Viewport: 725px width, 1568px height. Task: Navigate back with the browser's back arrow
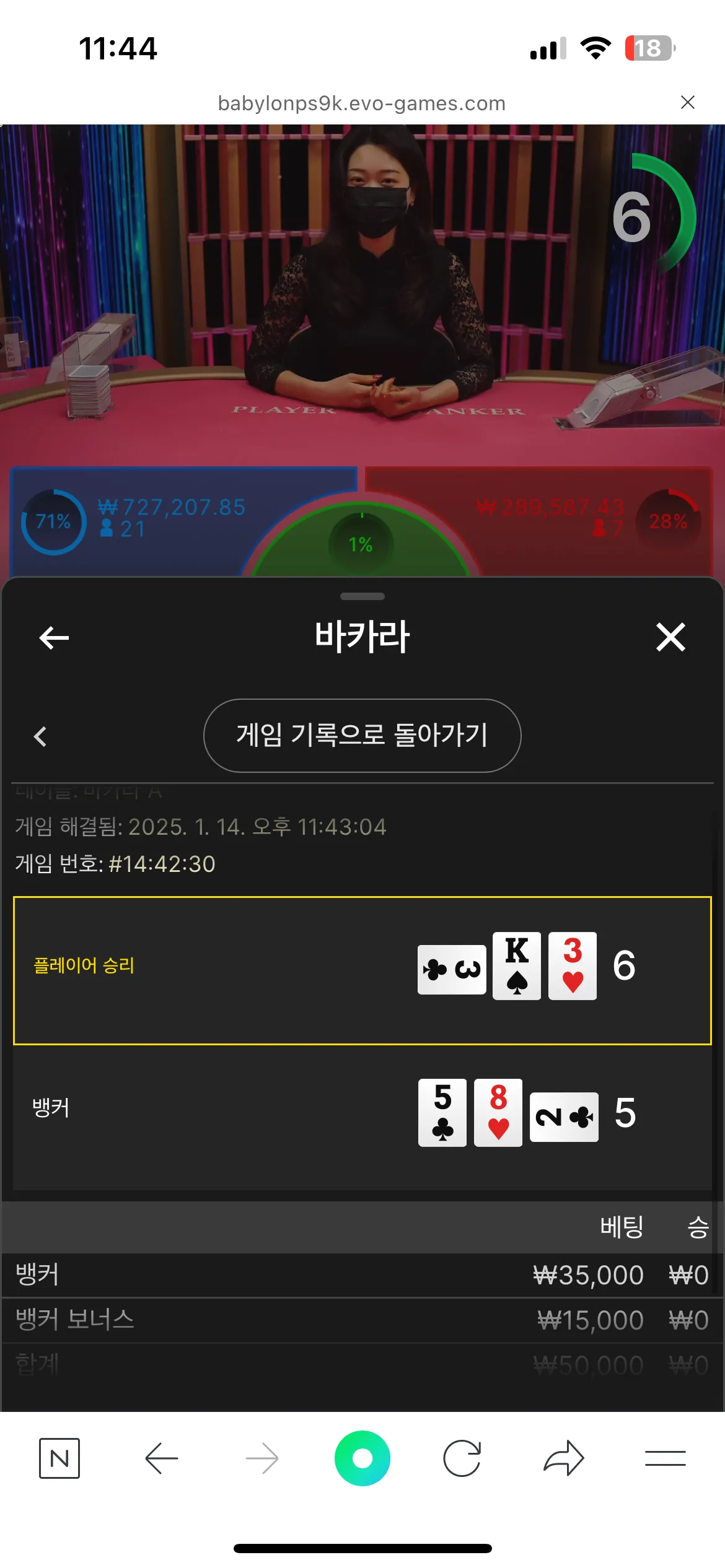[x=162, y=1458]
